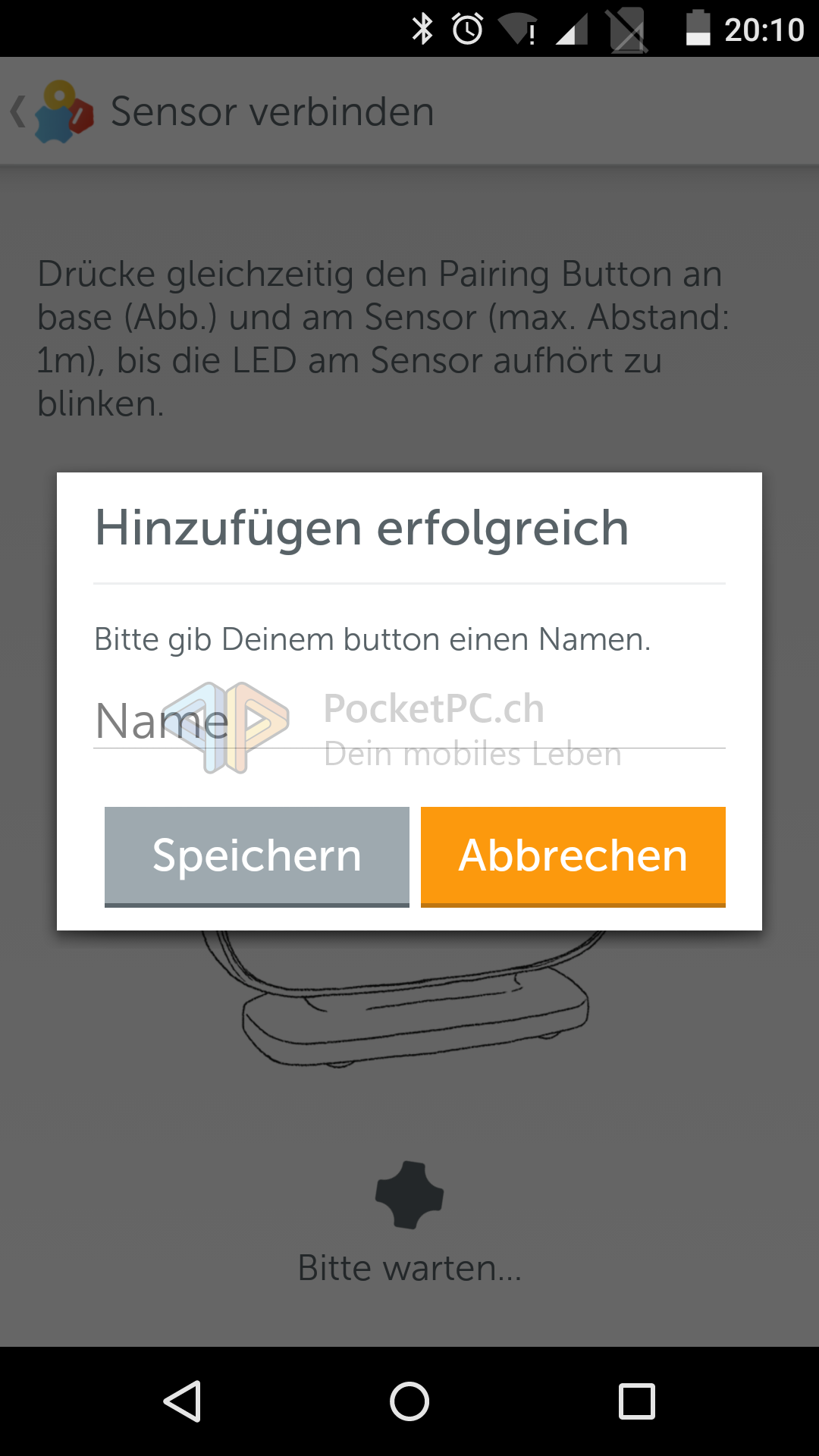Tap the system home button

[409, 1401]
